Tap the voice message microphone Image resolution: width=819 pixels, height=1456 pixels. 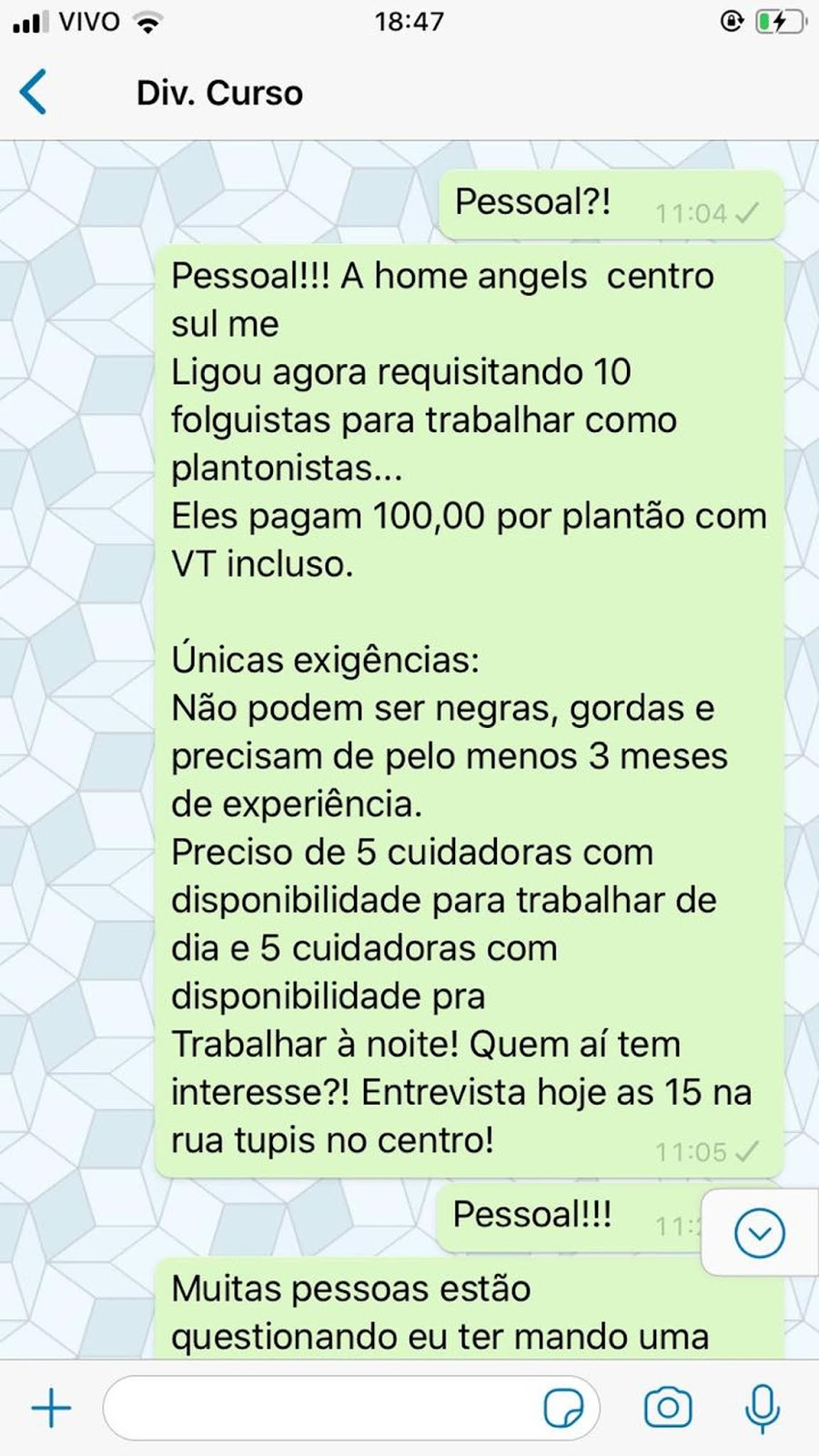pos(763,1409)
